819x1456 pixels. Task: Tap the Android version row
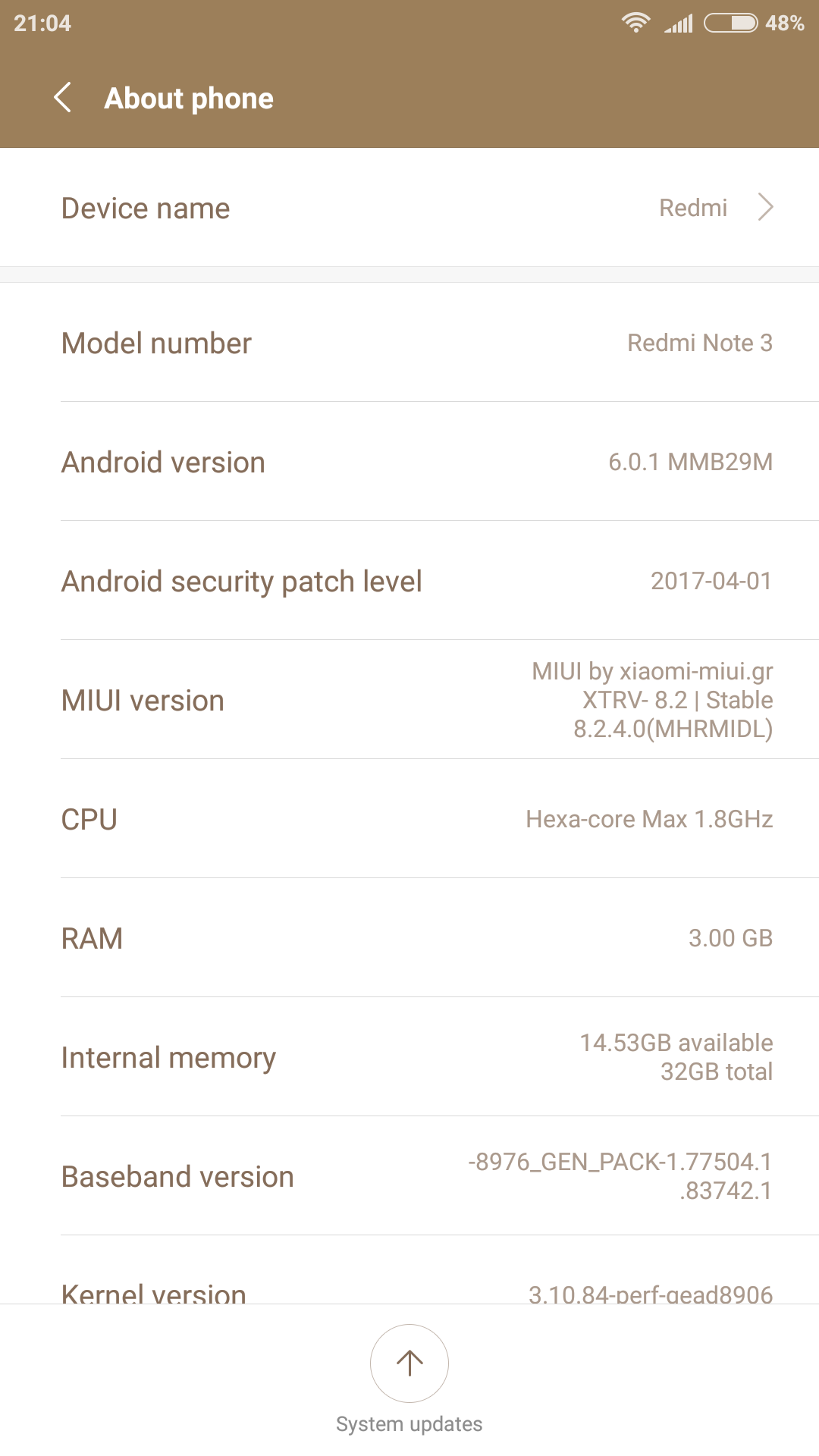[x=409, y=462]
